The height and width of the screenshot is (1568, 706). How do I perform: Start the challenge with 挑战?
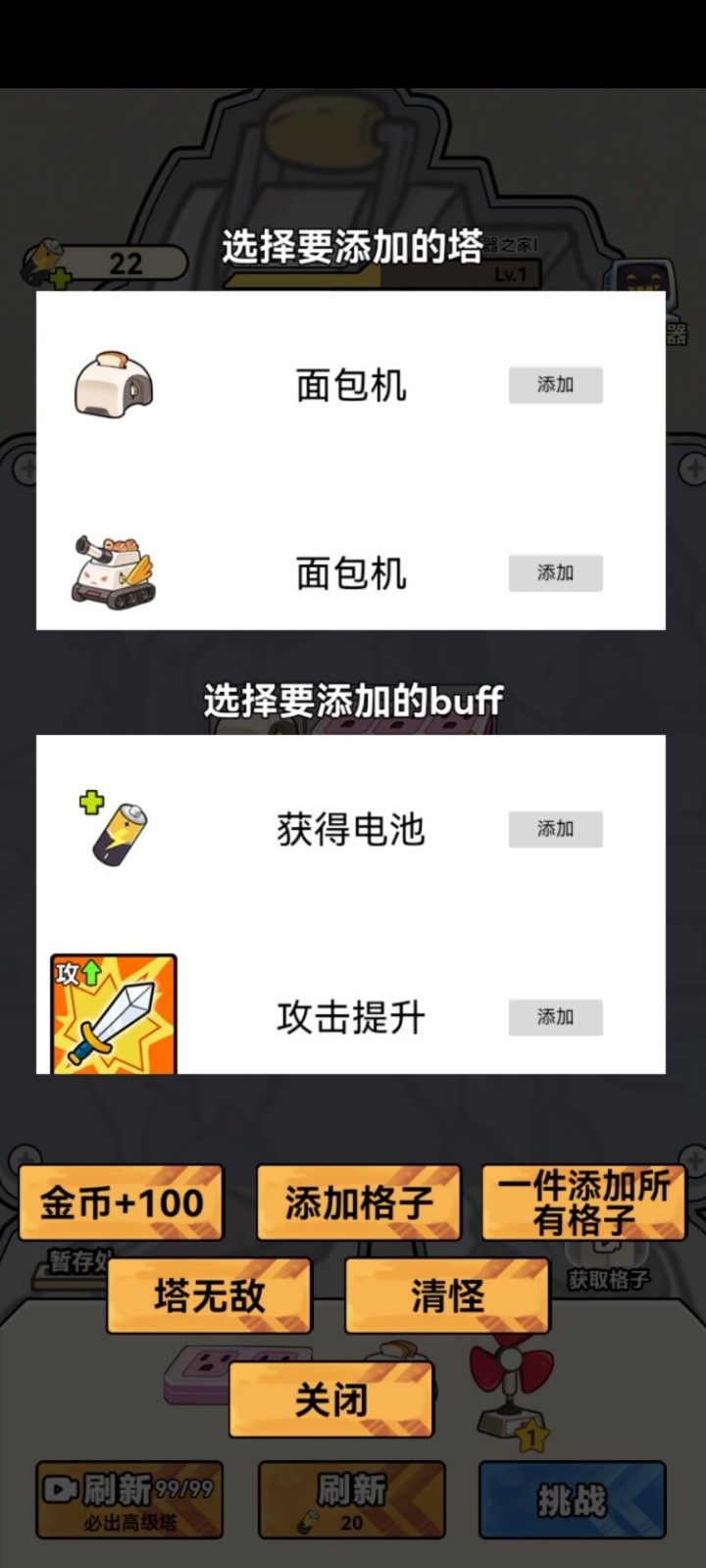(572, 1499)
